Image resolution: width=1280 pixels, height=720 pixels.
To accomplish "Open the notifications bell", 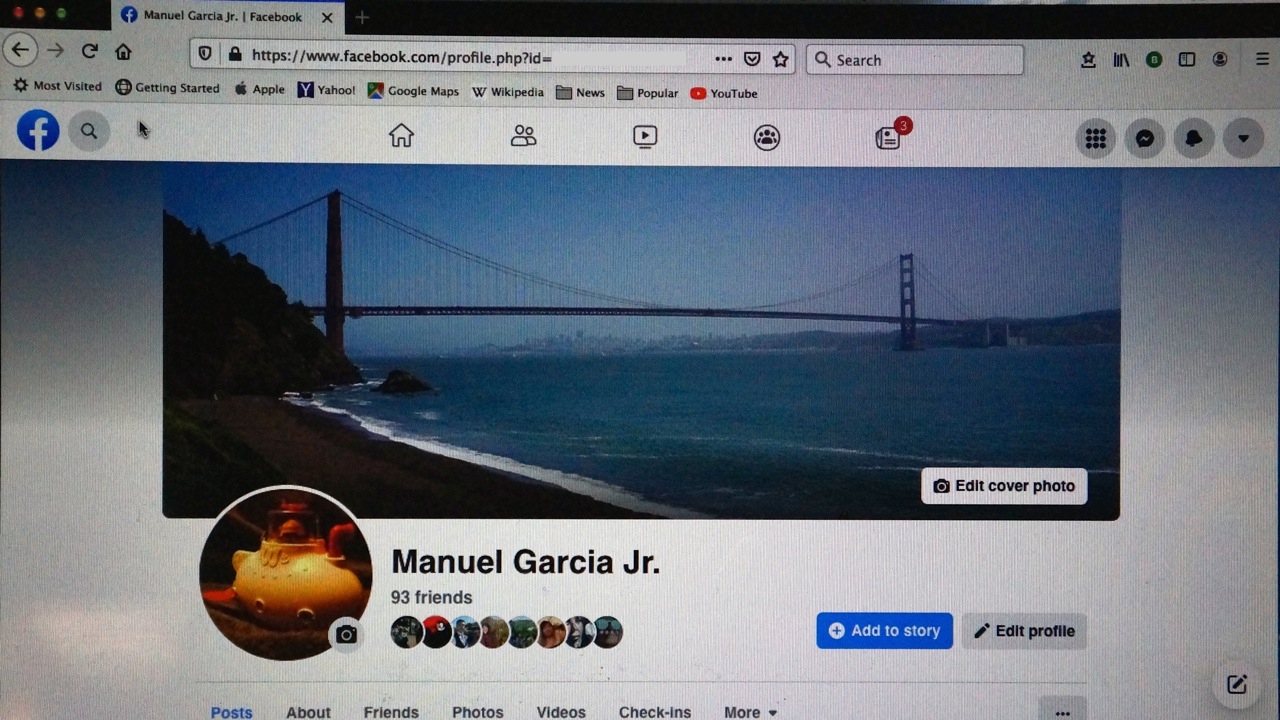I will (x=1194, y=139).
